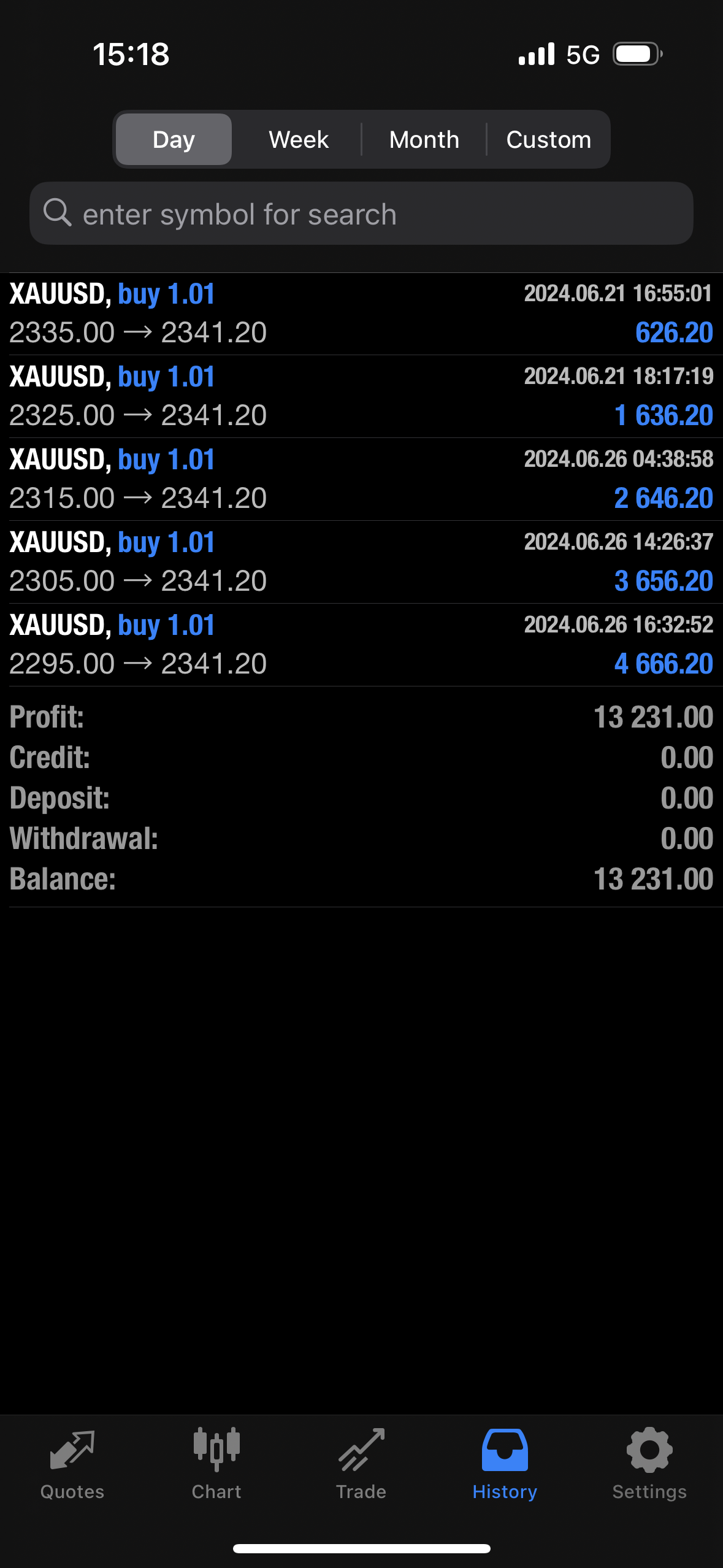View the XAUUSD trade opened at 2295.00
The width and height of the screenshot is (723, 1568).
coord(361,645)
